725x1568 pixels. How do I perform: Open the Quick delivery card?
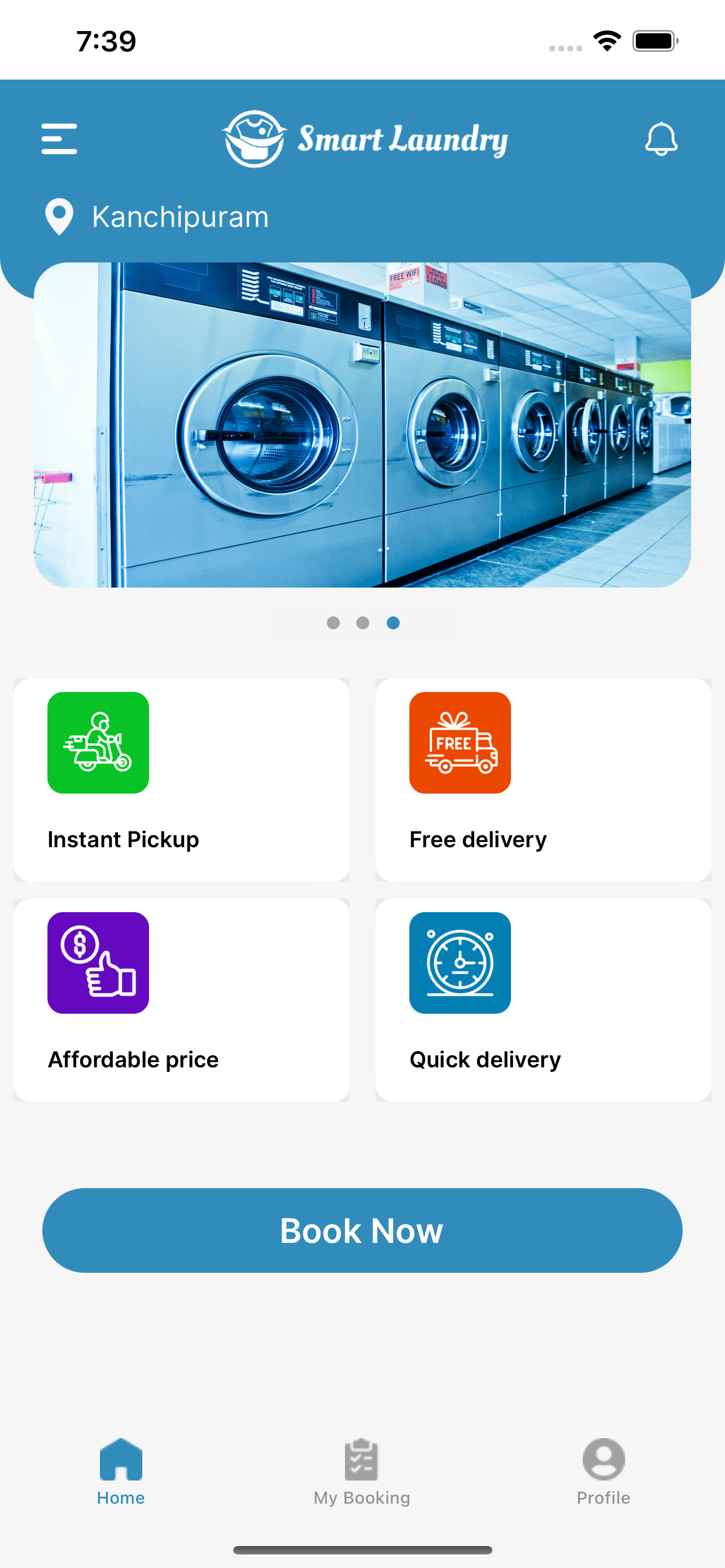pos(543,1000)
